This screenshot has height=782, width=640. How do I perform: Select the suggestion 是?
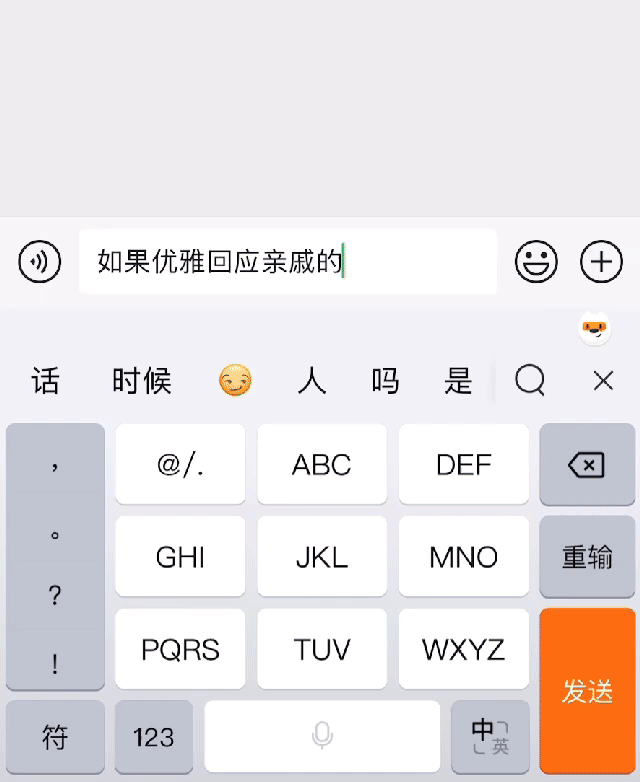coord(458,380)
